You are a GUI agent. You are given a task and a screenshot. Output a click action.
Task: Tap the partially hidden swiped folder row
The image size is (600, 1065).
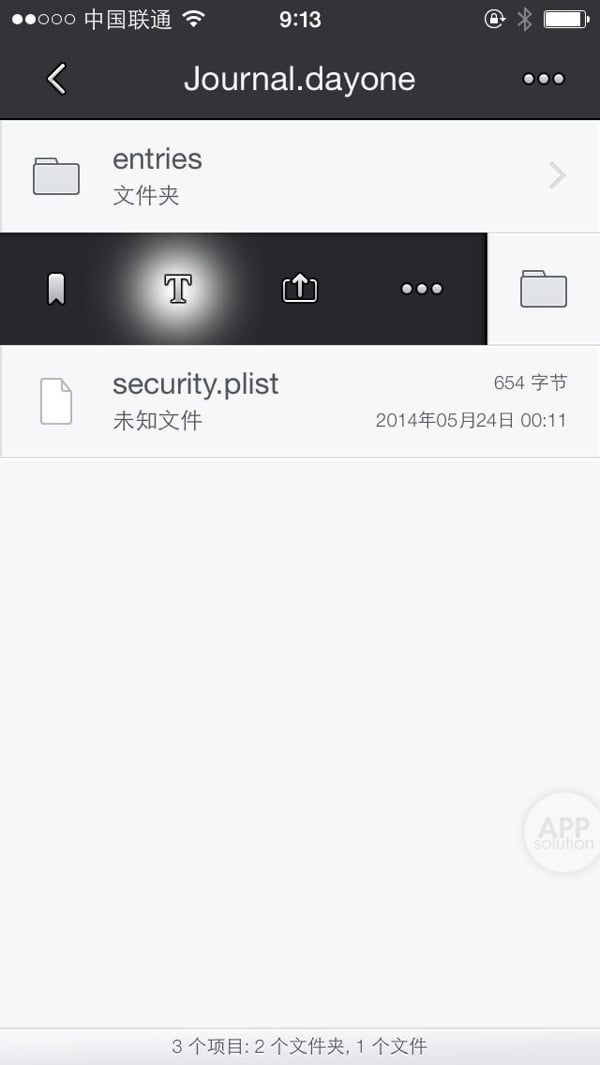pyautogui.click(x=543, y=289)
